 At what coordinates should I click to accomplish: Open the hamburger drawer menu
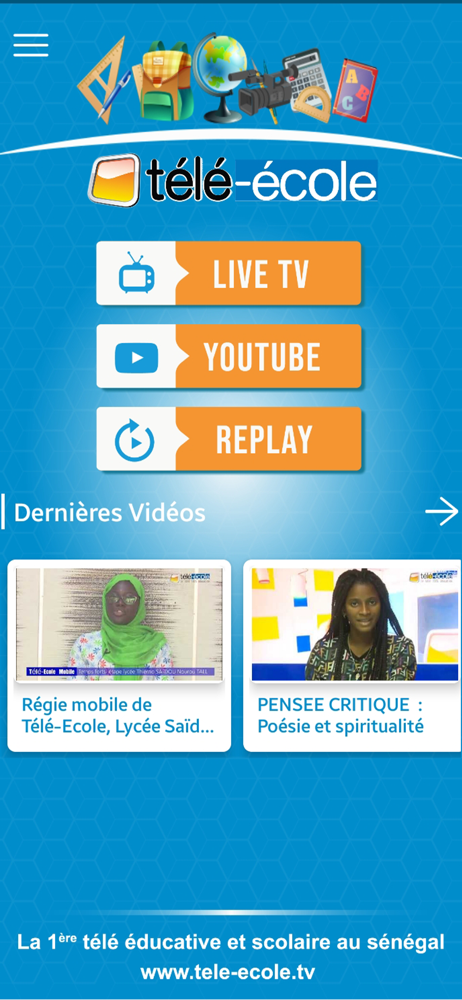[31, 45]
